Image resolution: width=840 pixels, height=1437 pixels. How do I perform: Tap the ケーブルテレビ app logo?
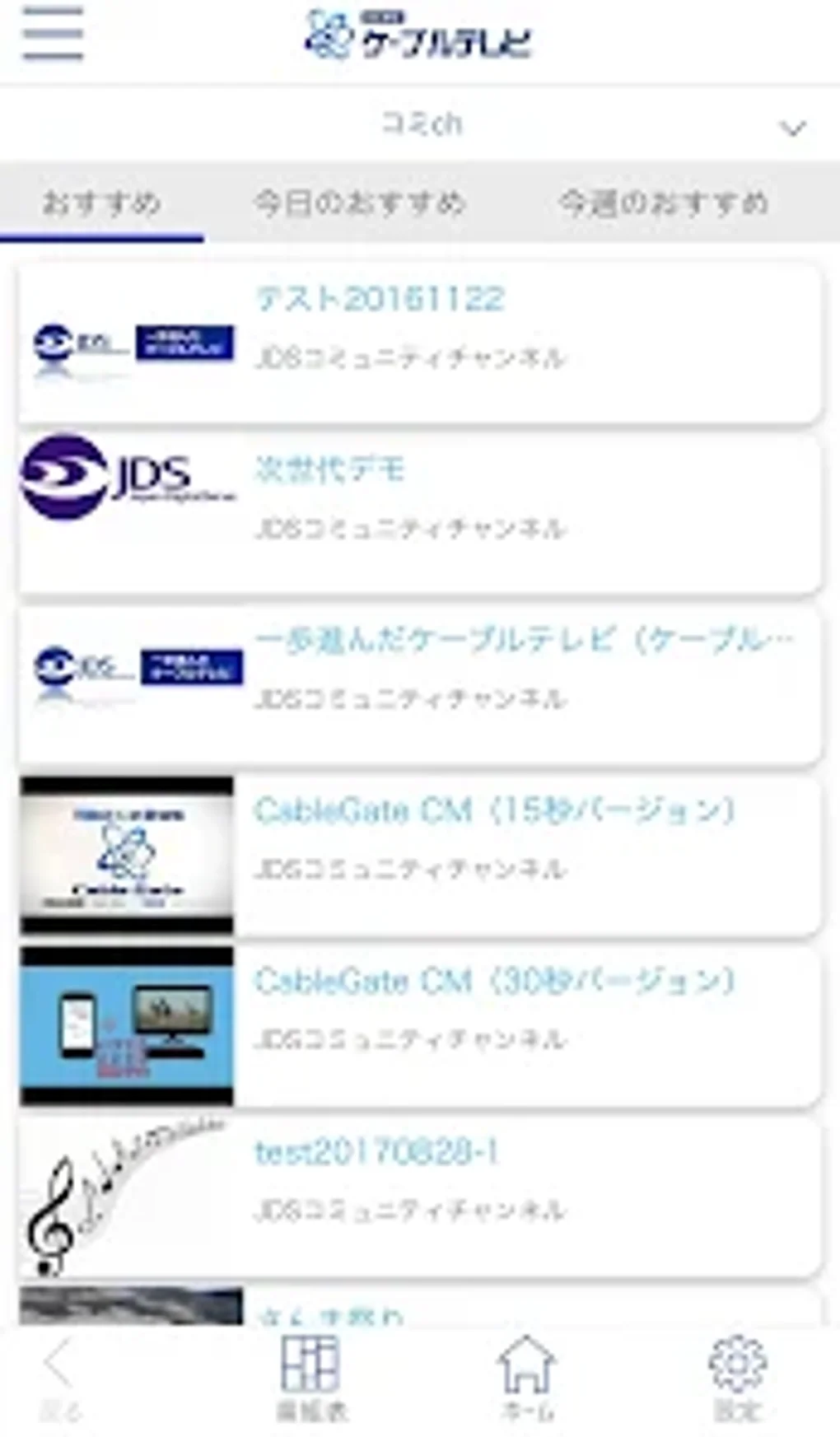tap(420, 35)
